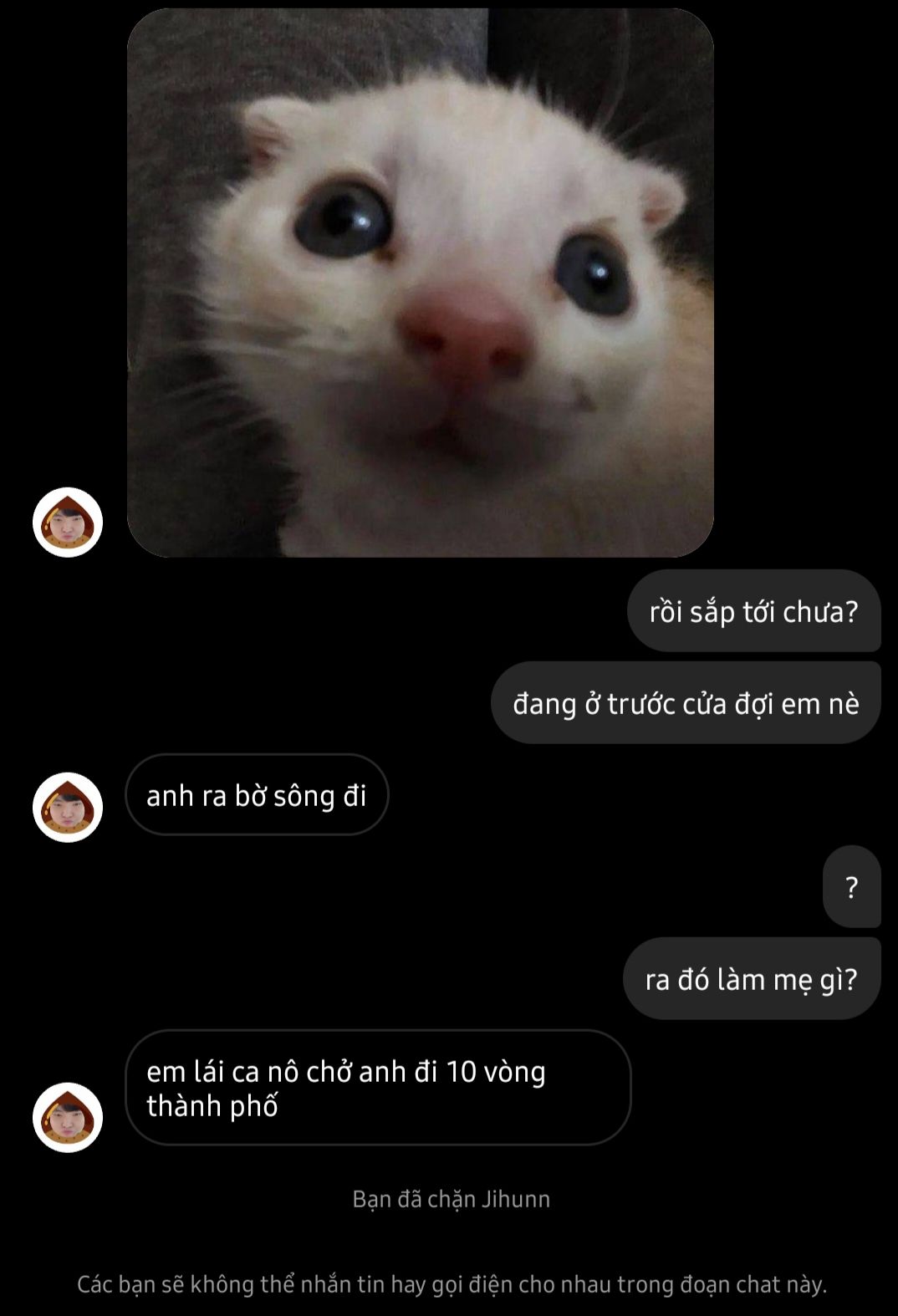Image resolution: width=898 pixels, height=1316 pixels.
Task: Tap the avatar next to the cat photo
Action: click(x=68, y=523)
